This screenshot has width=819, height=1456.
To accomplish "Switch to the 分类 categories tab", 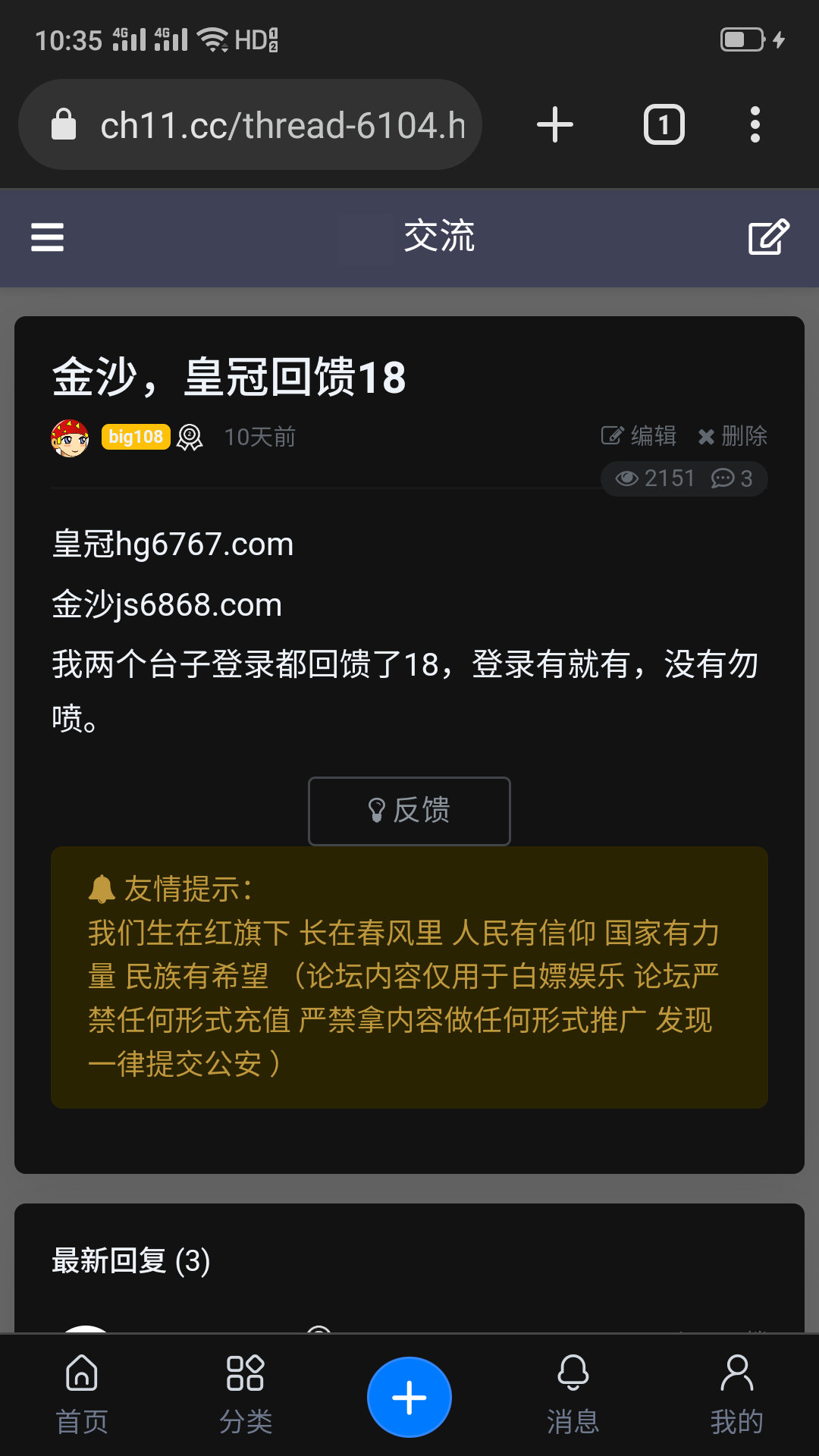I will point(246,1395).
